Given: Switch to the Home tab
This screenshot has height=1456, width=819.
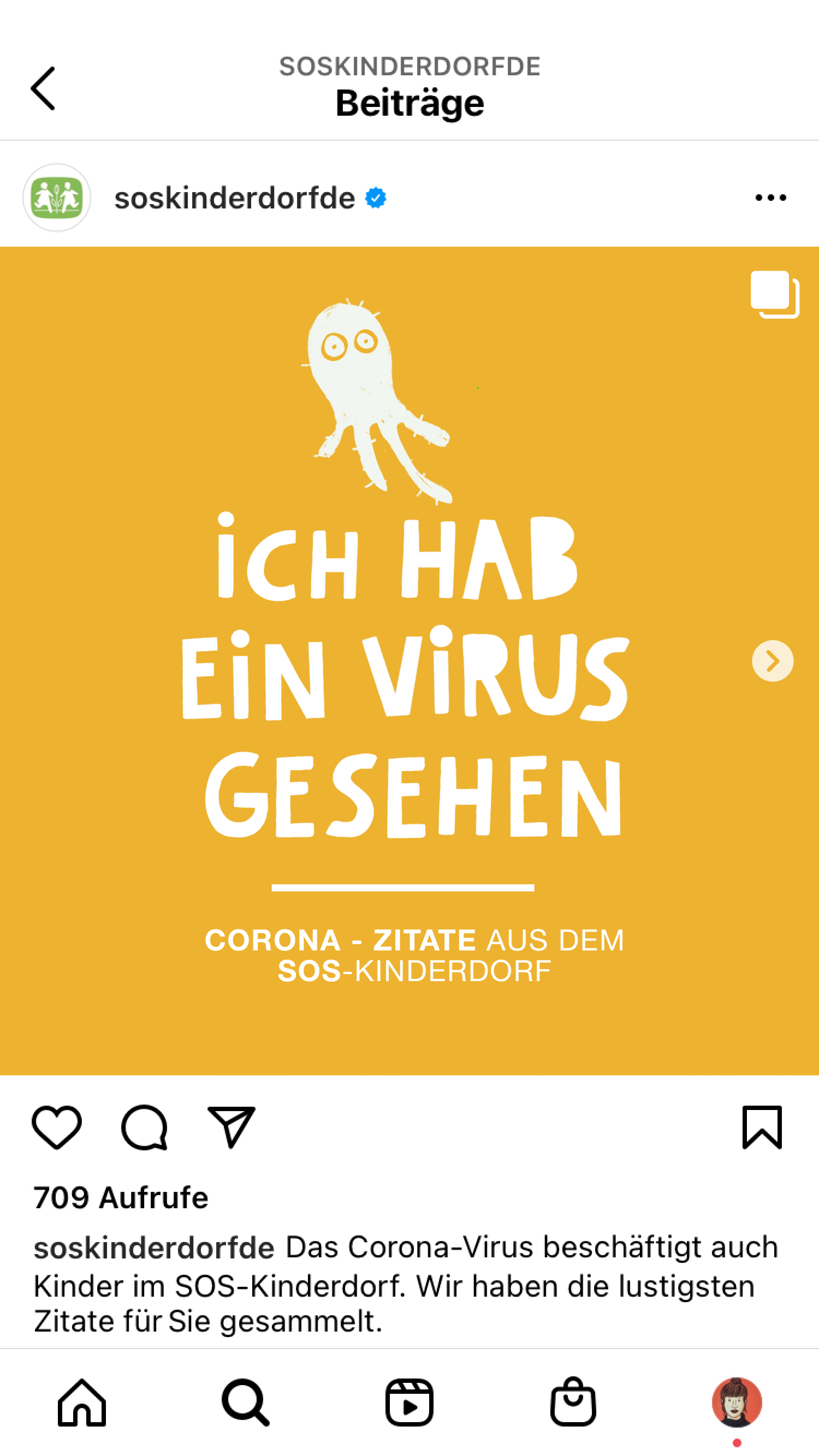Looking at the screenshot, I should coord(82,1403).
